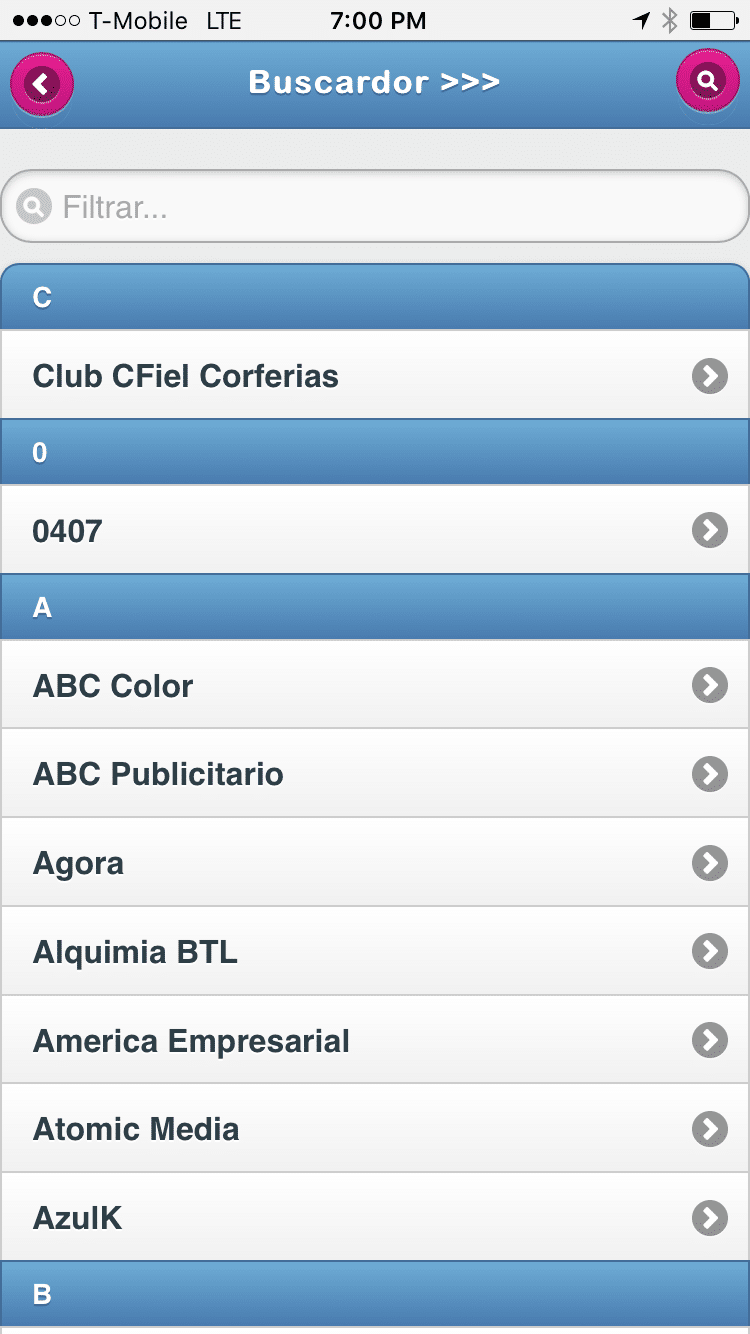Open Club CFiel Corferias
This screenshot has height=1334, width=750.
pyautogui.click(x=375, y=376)
